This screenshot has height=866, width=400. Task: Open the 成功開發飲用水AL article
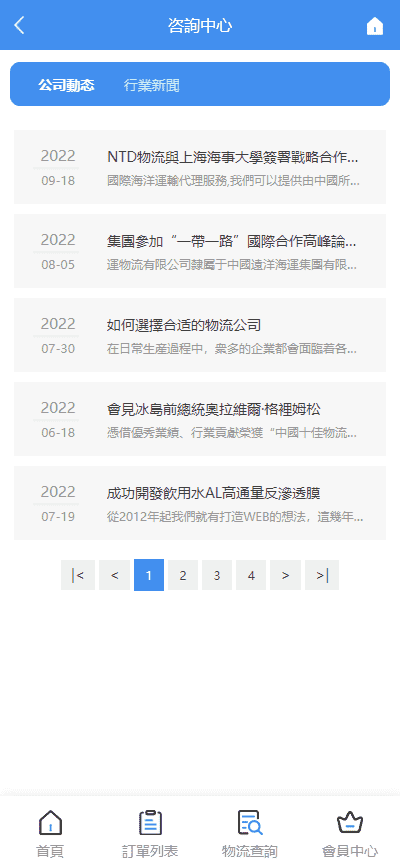[x=200, y=503]
